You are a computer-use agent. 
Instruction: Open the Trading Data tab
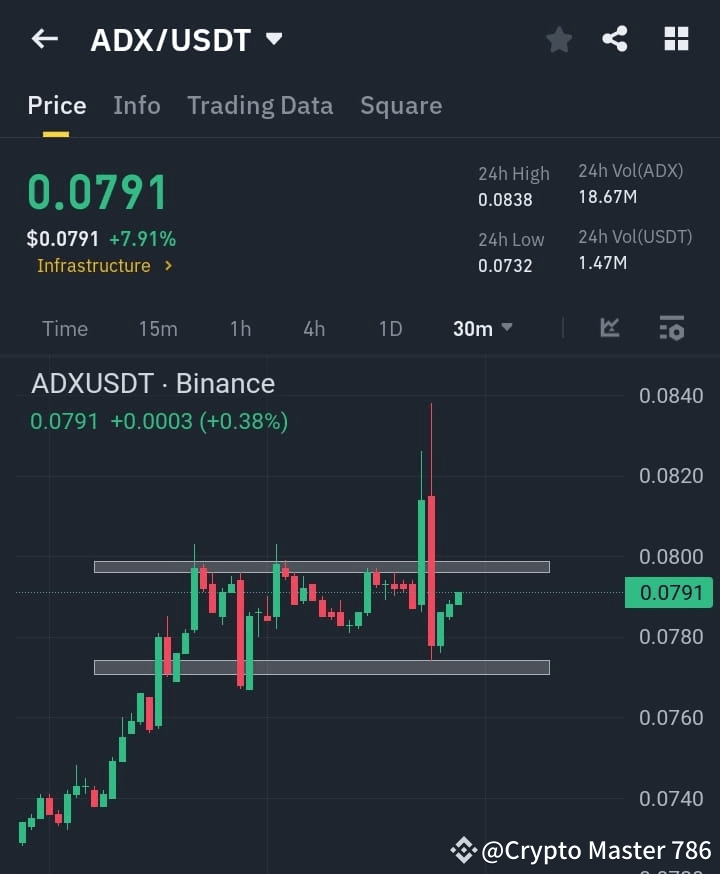[260, 106]
